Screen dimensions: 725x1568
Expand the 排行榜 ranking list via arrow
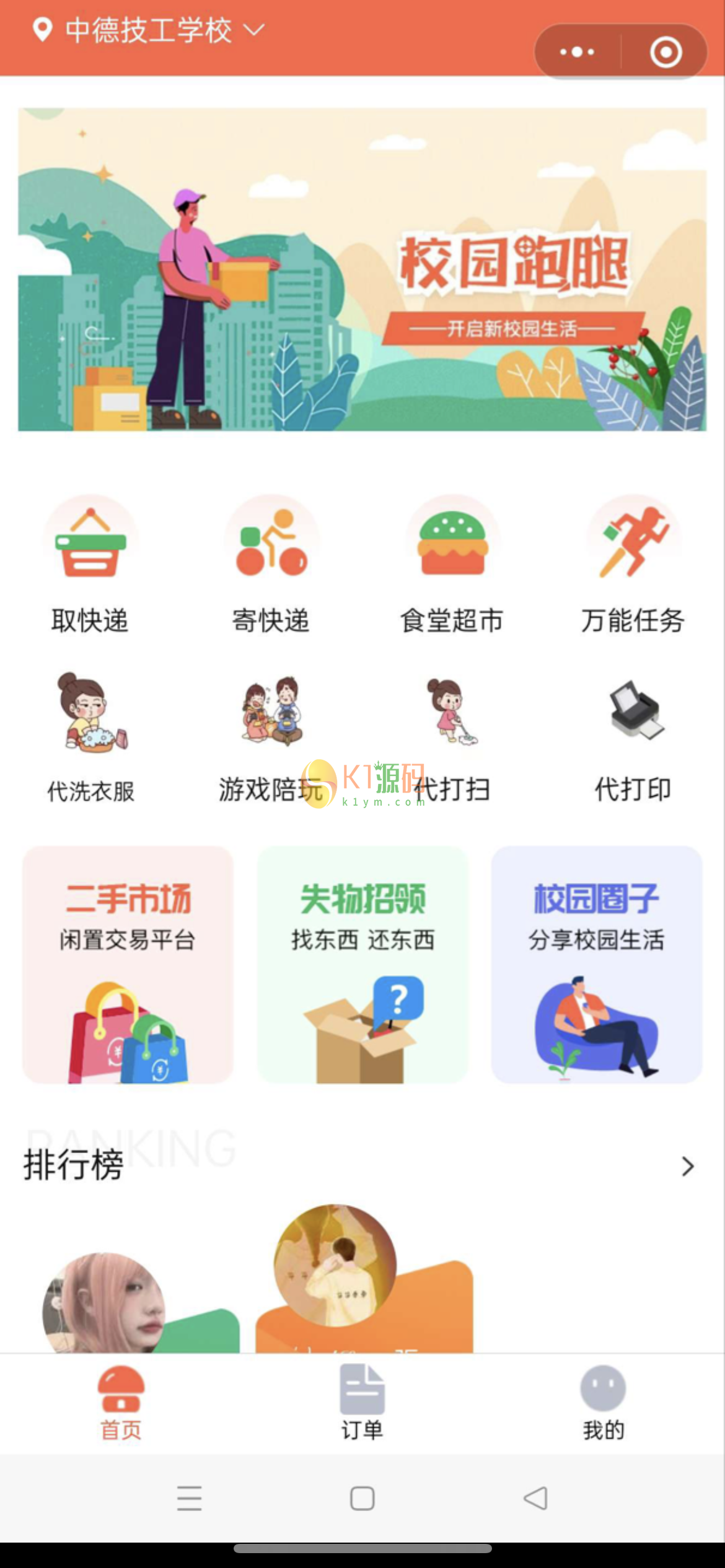(687, 1167)
